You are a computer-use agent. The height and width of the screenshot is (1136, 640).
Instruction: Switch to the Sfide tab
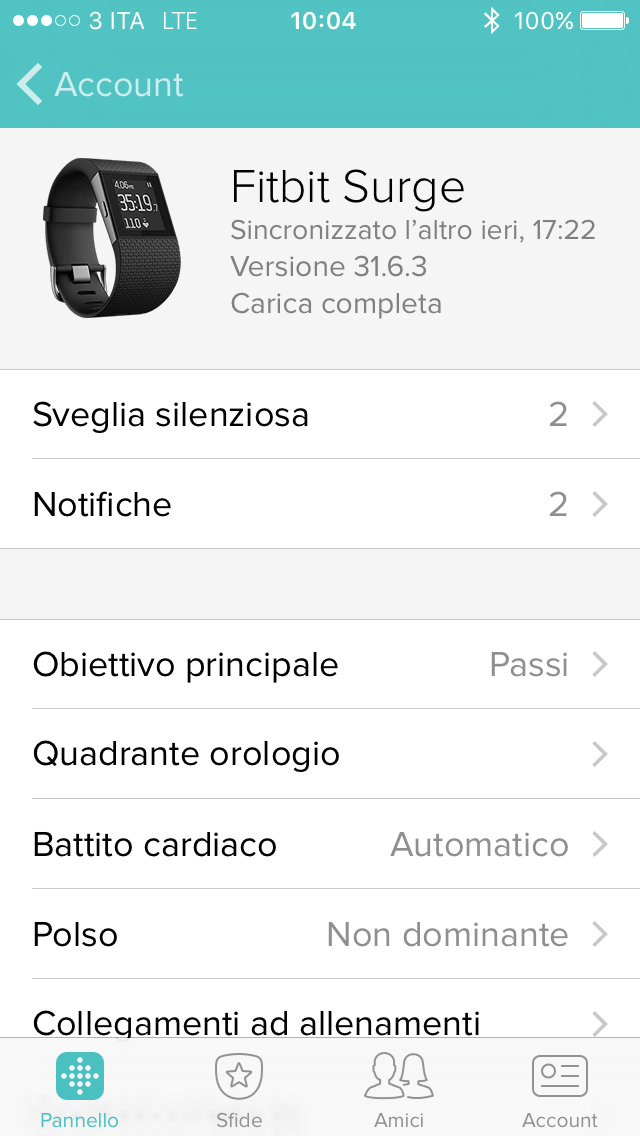coord(239,1090)
